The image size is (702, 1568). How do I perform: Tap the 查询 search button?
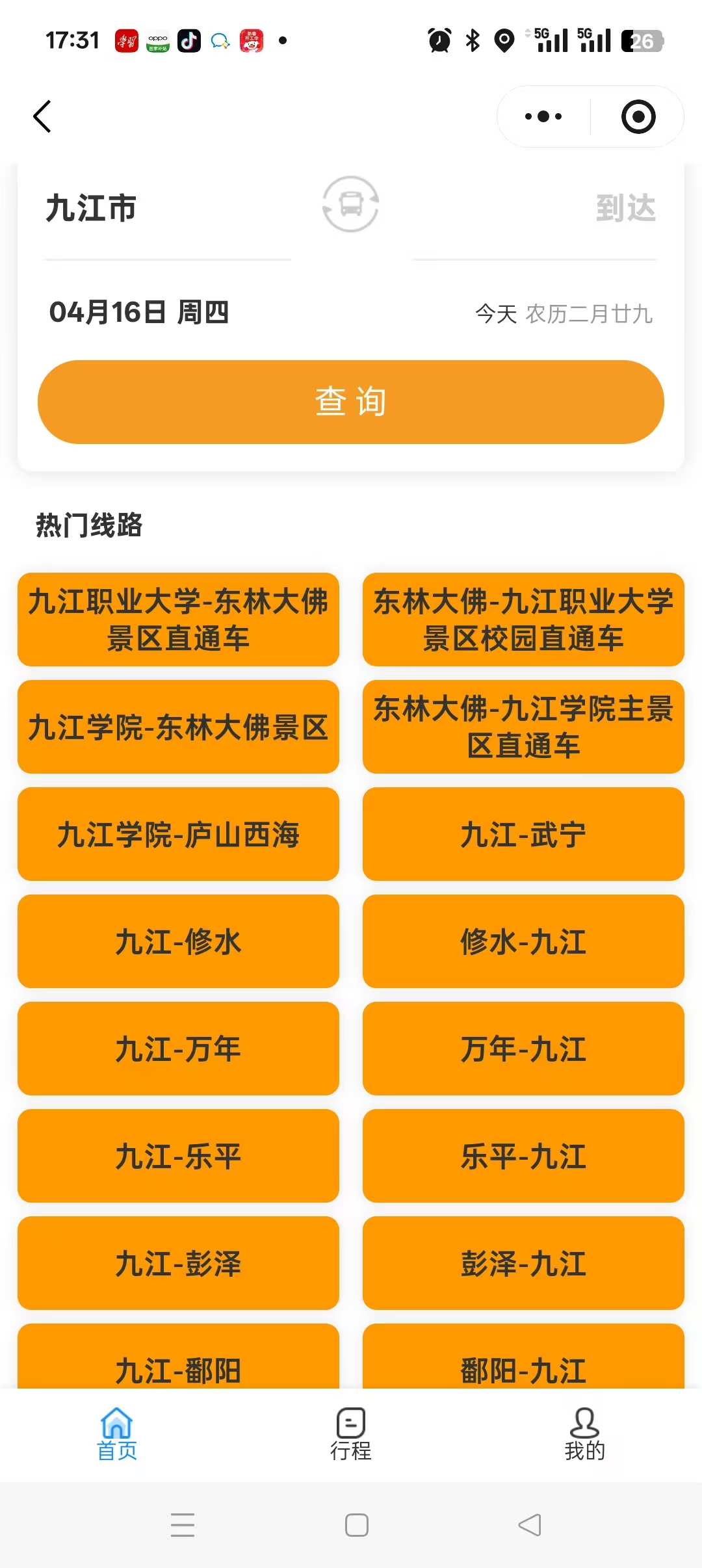click(x=351, y=402)
